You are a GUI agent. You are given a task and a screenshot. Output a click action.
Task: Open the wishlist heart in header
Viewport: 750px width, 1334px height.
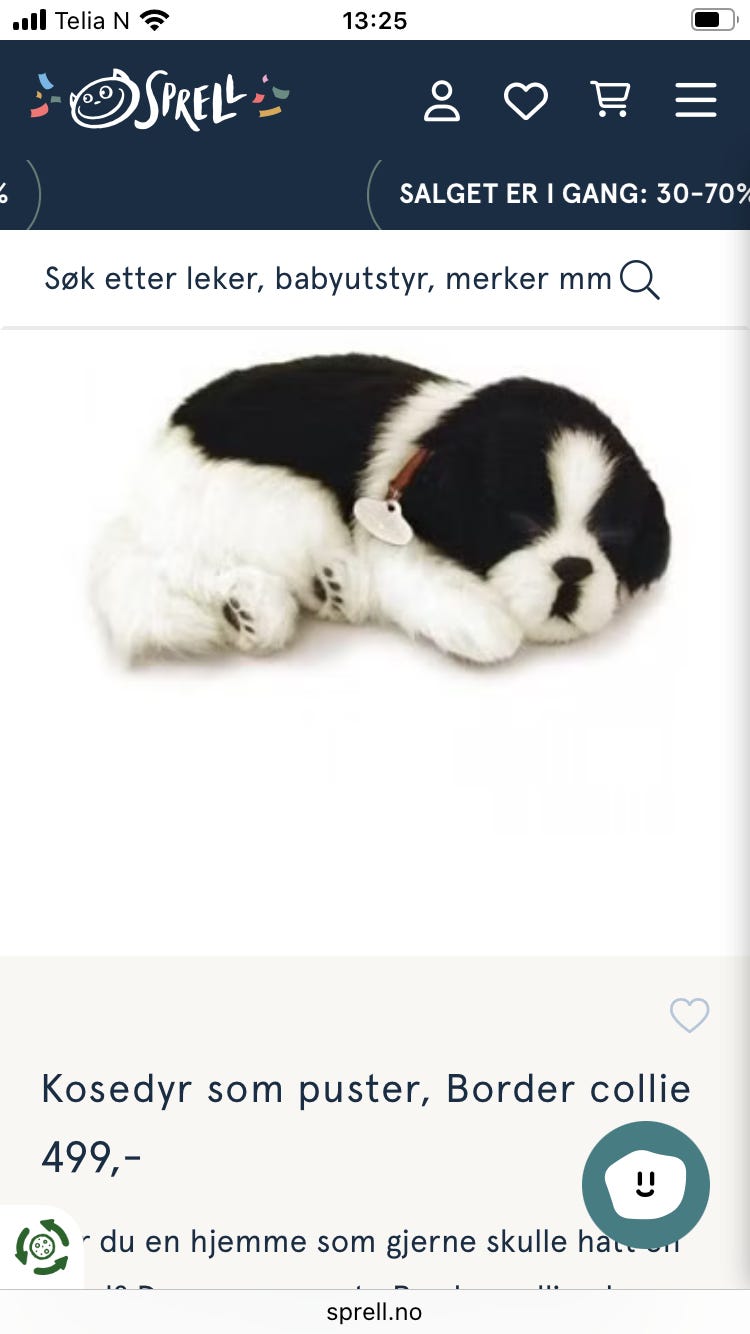click(x=525, y=101)
